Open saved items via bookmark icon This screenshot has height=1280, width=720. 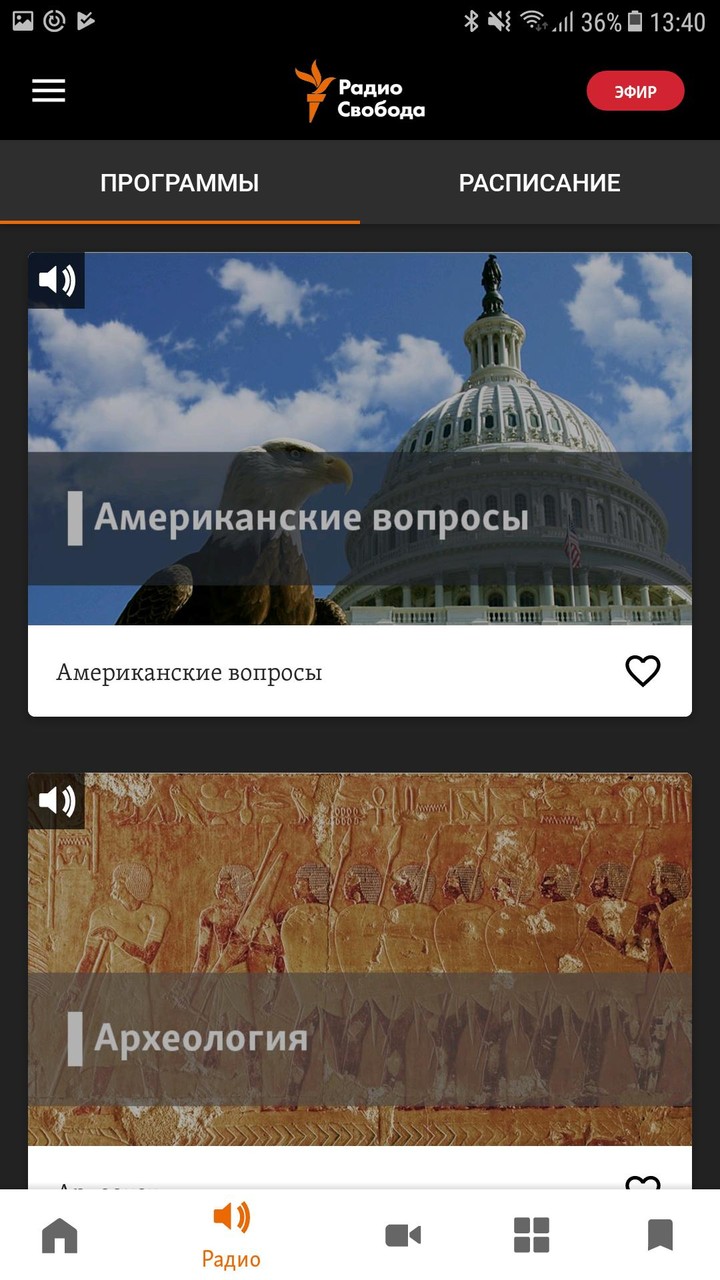(660, 1235)
